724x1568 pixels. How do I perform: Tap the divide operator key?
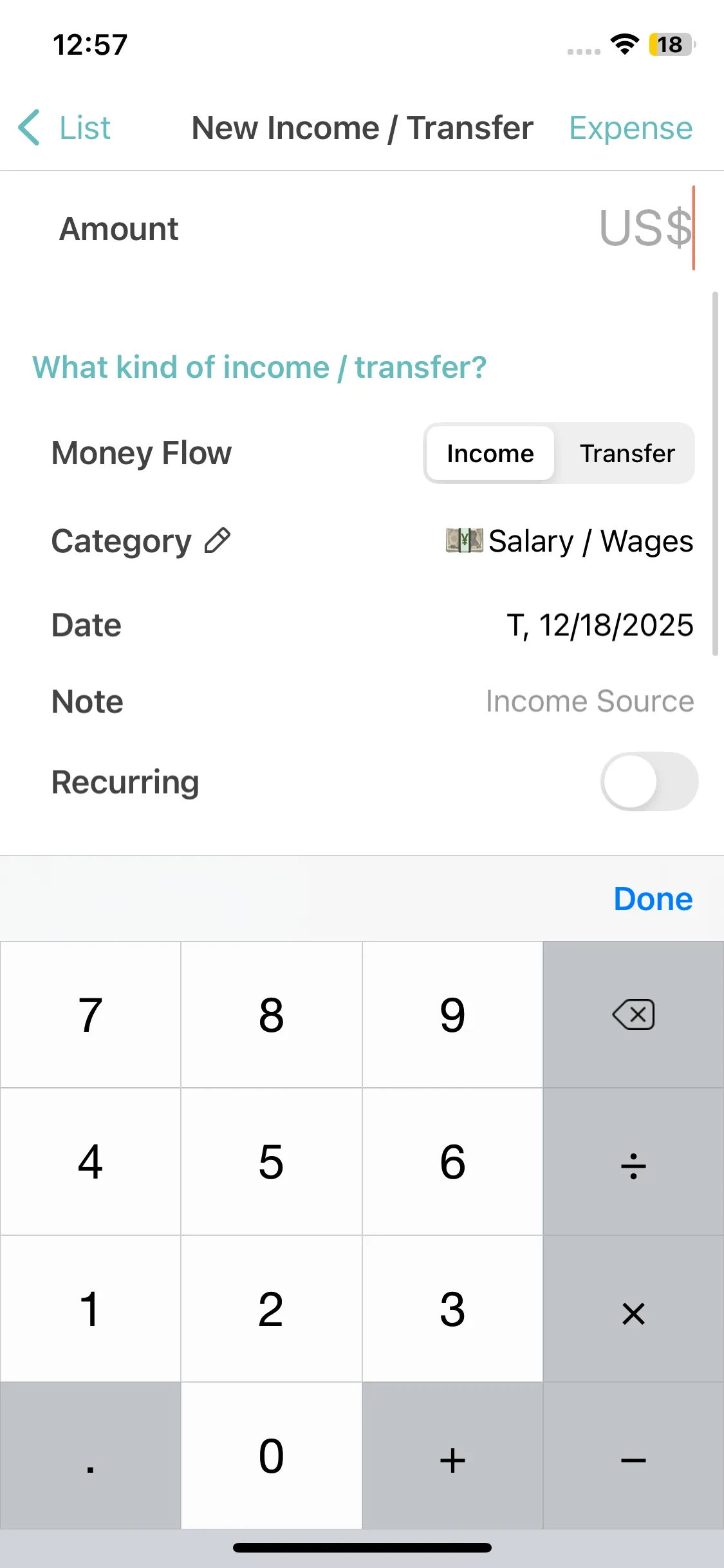coord(633,1162)
